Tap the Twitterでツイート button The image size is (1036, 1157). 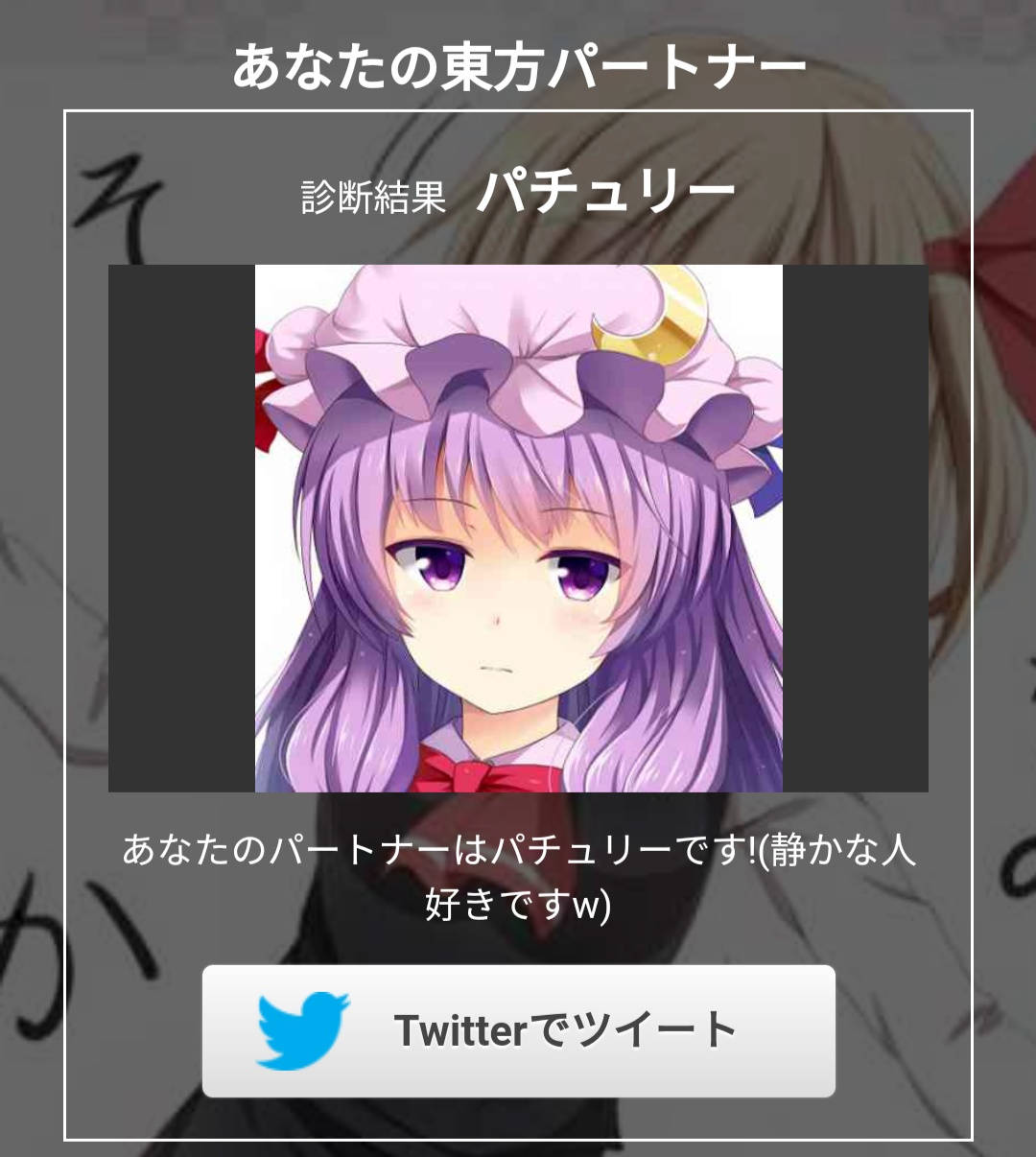[518, 1031]
